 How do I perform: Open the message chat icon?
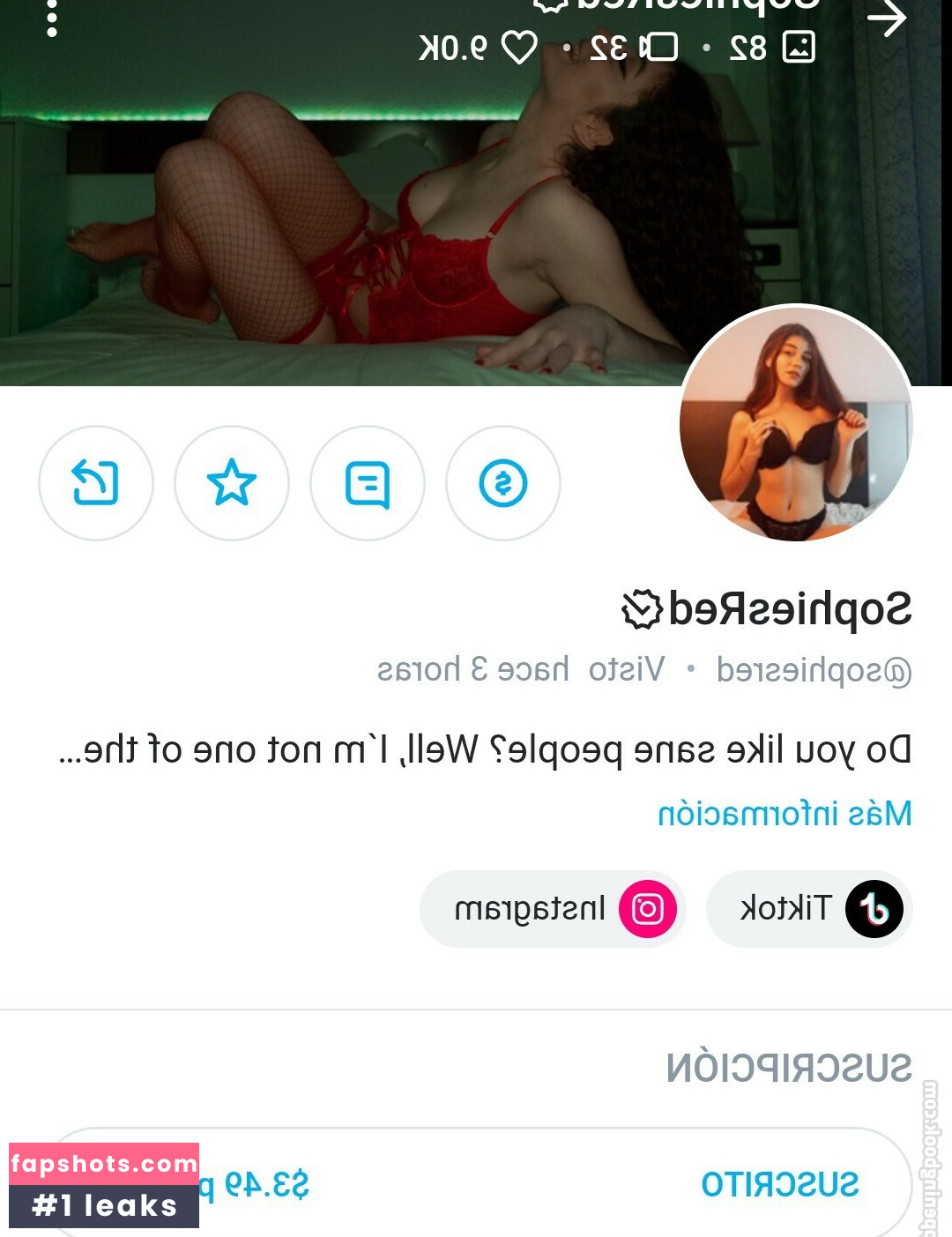click(x=368, y=483)
